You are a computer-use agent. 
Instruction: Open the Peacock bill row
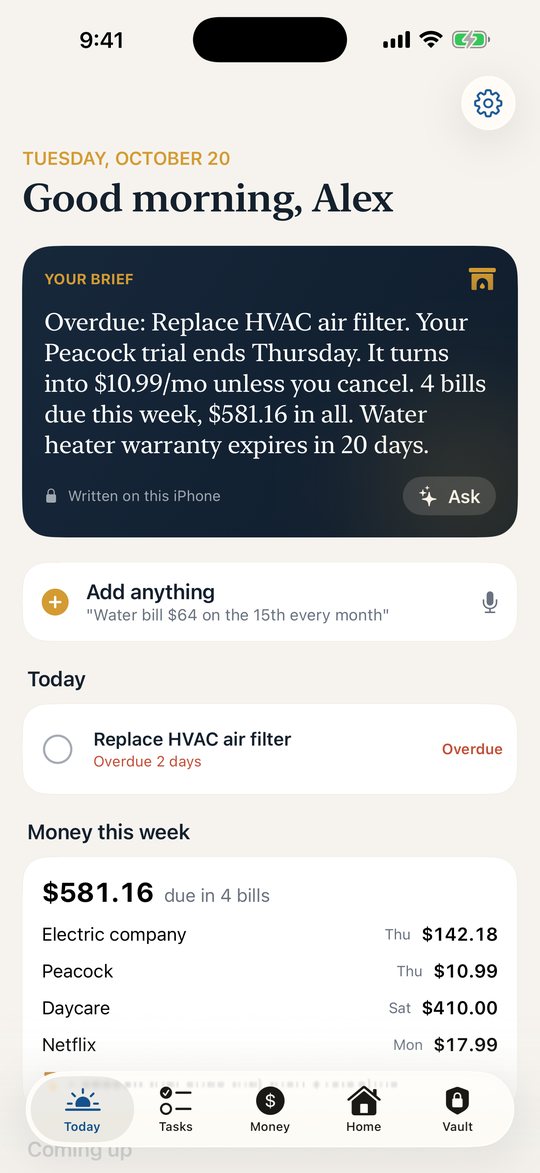(270, 971)
